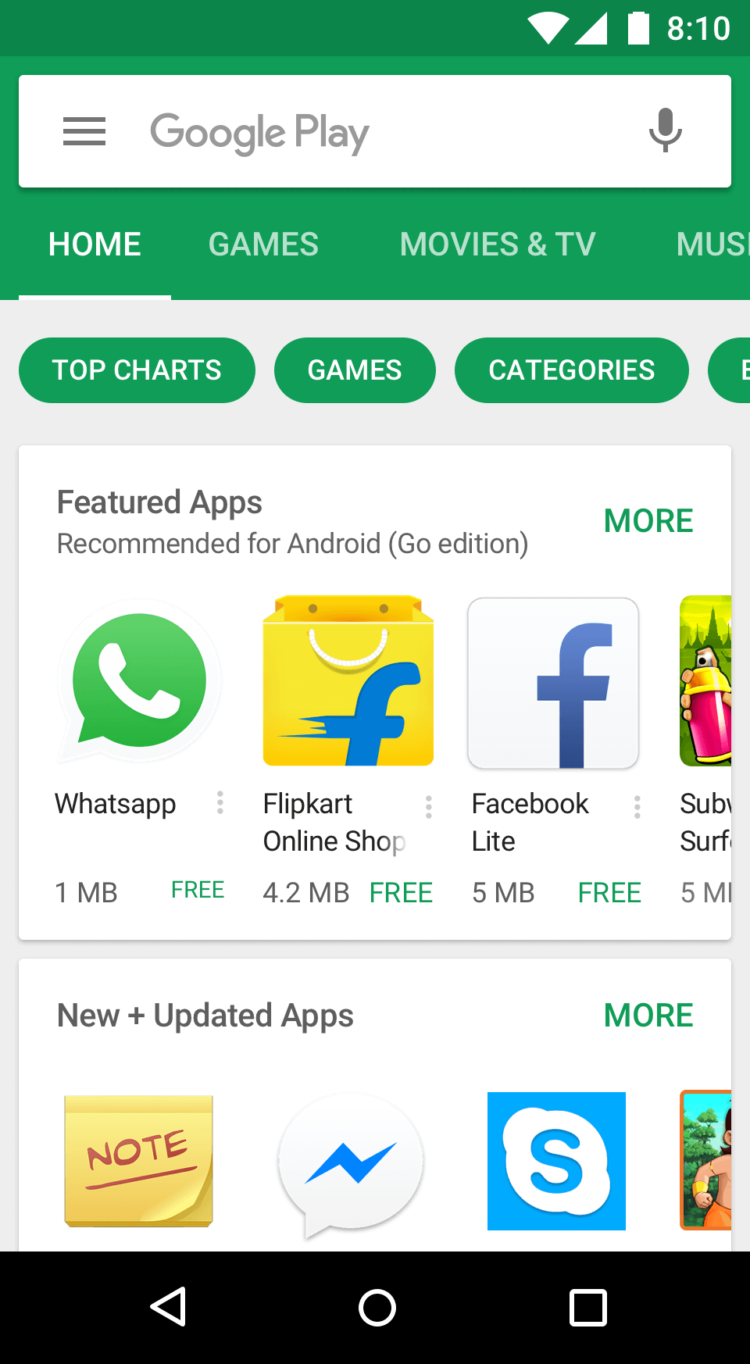The image size is (750, 1364).
Task: Go back using the navigation bar
Action: (x=168, y=1307)
